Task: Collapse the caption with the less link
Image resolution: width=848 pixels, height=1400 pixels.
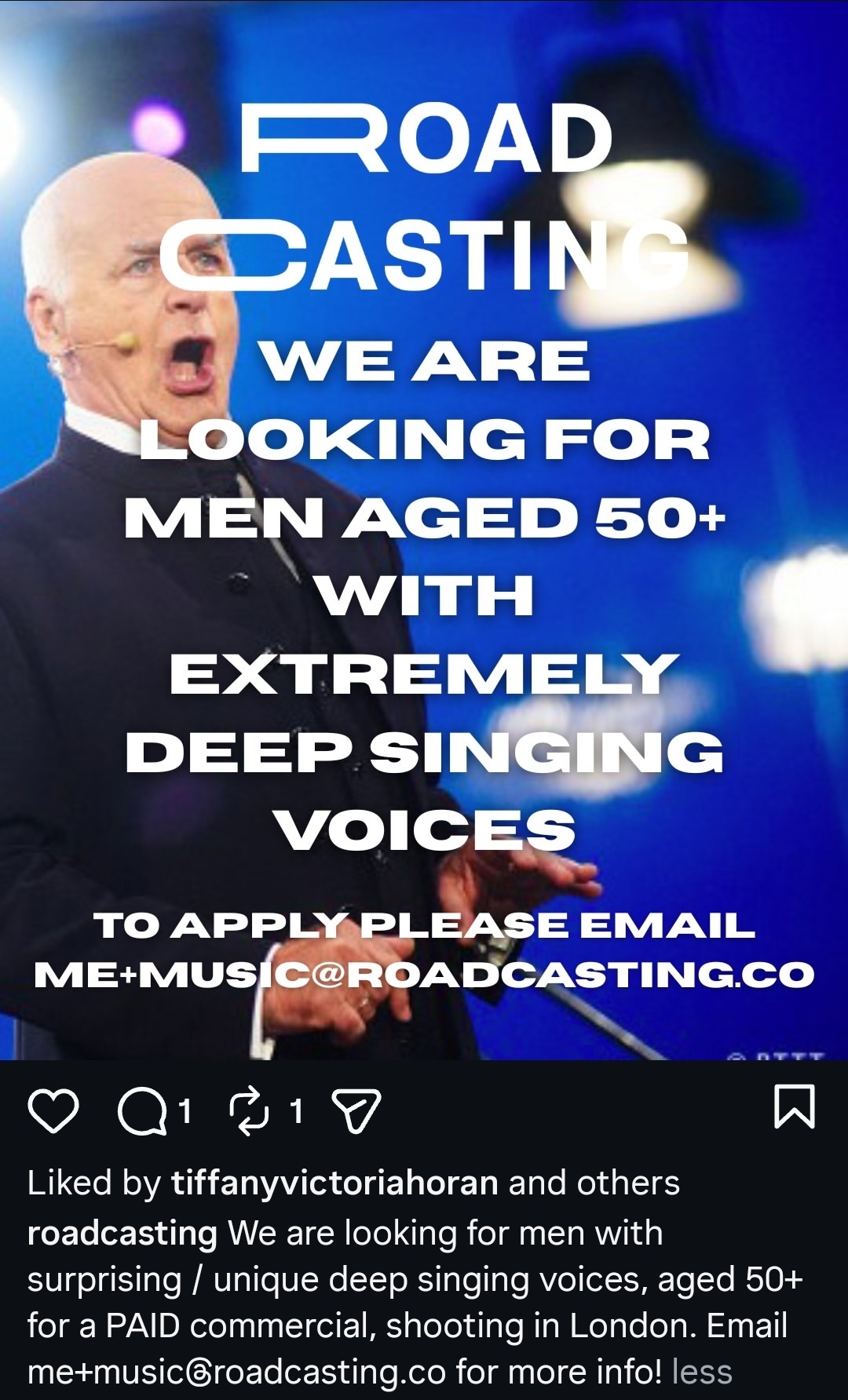Action: pyautogui.click(x=702, y=1372)
